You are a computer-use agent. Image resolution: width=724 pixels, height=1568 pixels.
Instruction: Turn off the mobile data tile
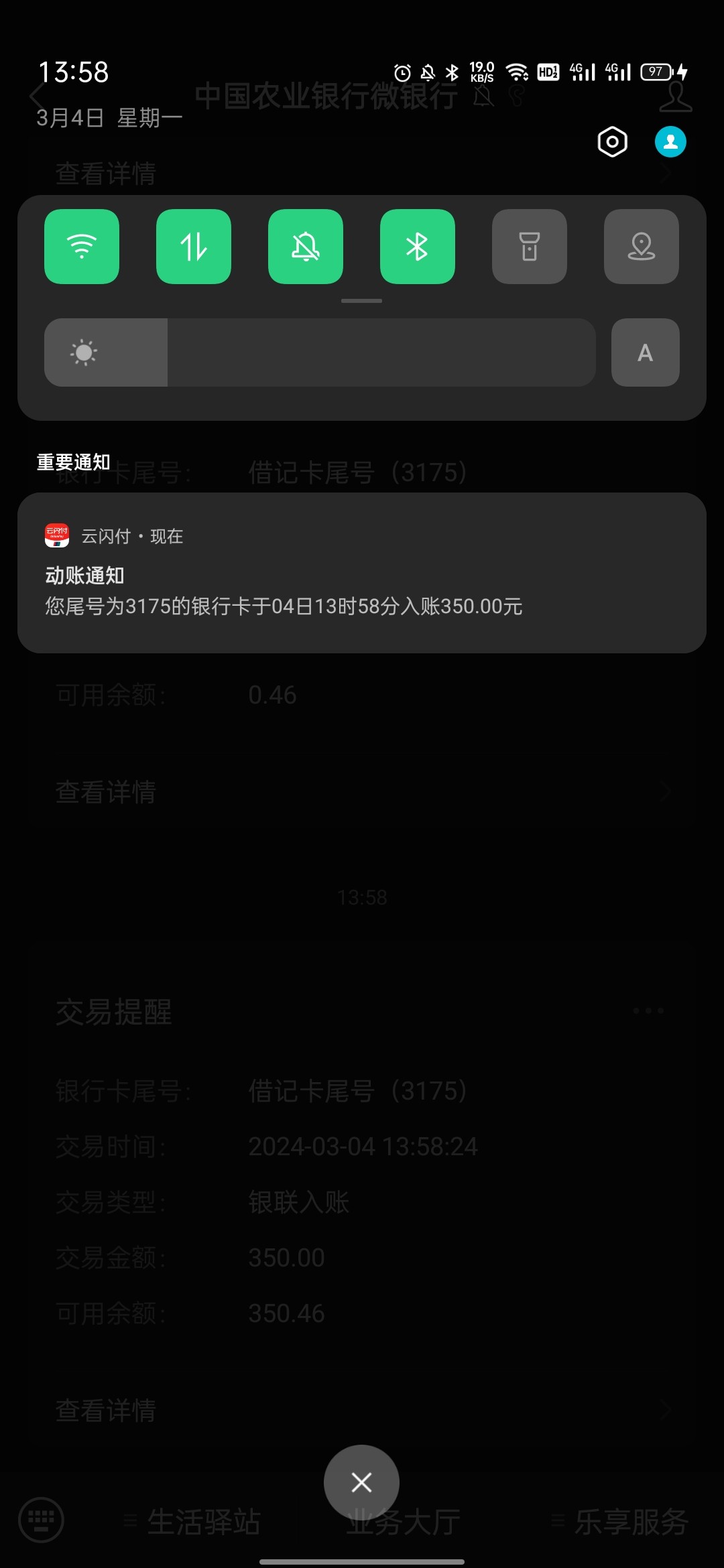(194, 247)
